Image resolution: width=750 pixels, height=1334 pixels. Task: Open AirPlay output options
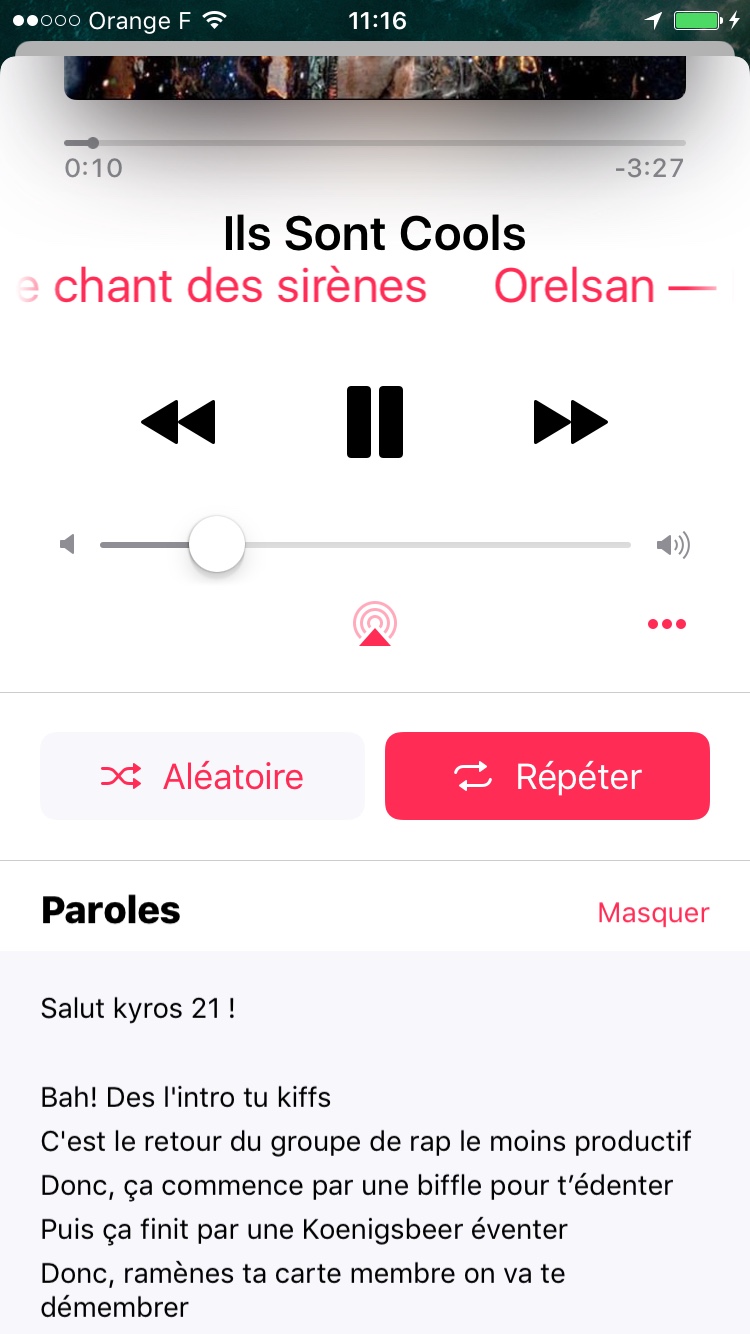pyautogui.click(x=374, y=624)
